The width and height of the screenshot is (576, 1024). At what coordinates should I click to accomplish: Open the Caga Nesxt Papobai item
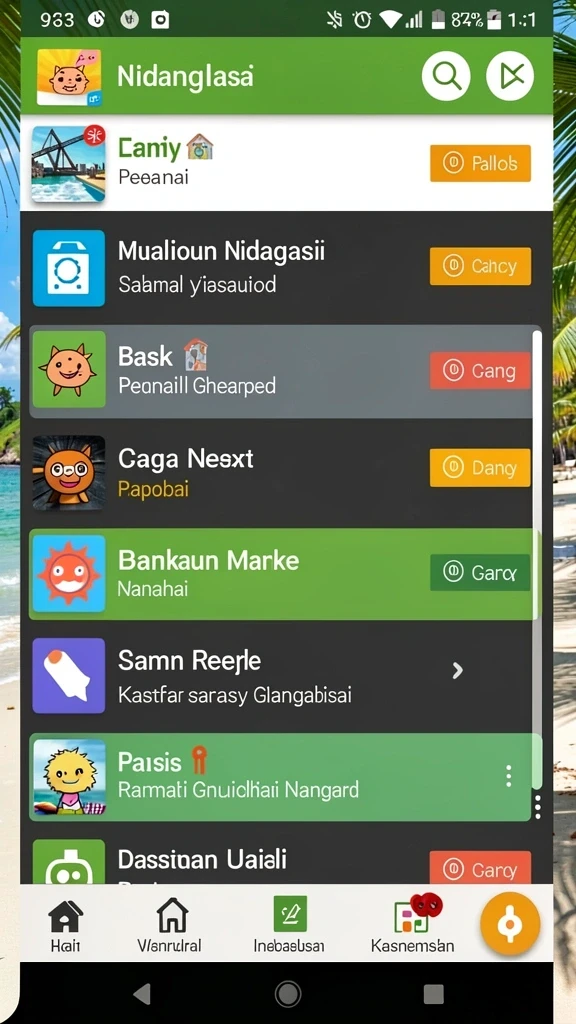coord(281,472)
